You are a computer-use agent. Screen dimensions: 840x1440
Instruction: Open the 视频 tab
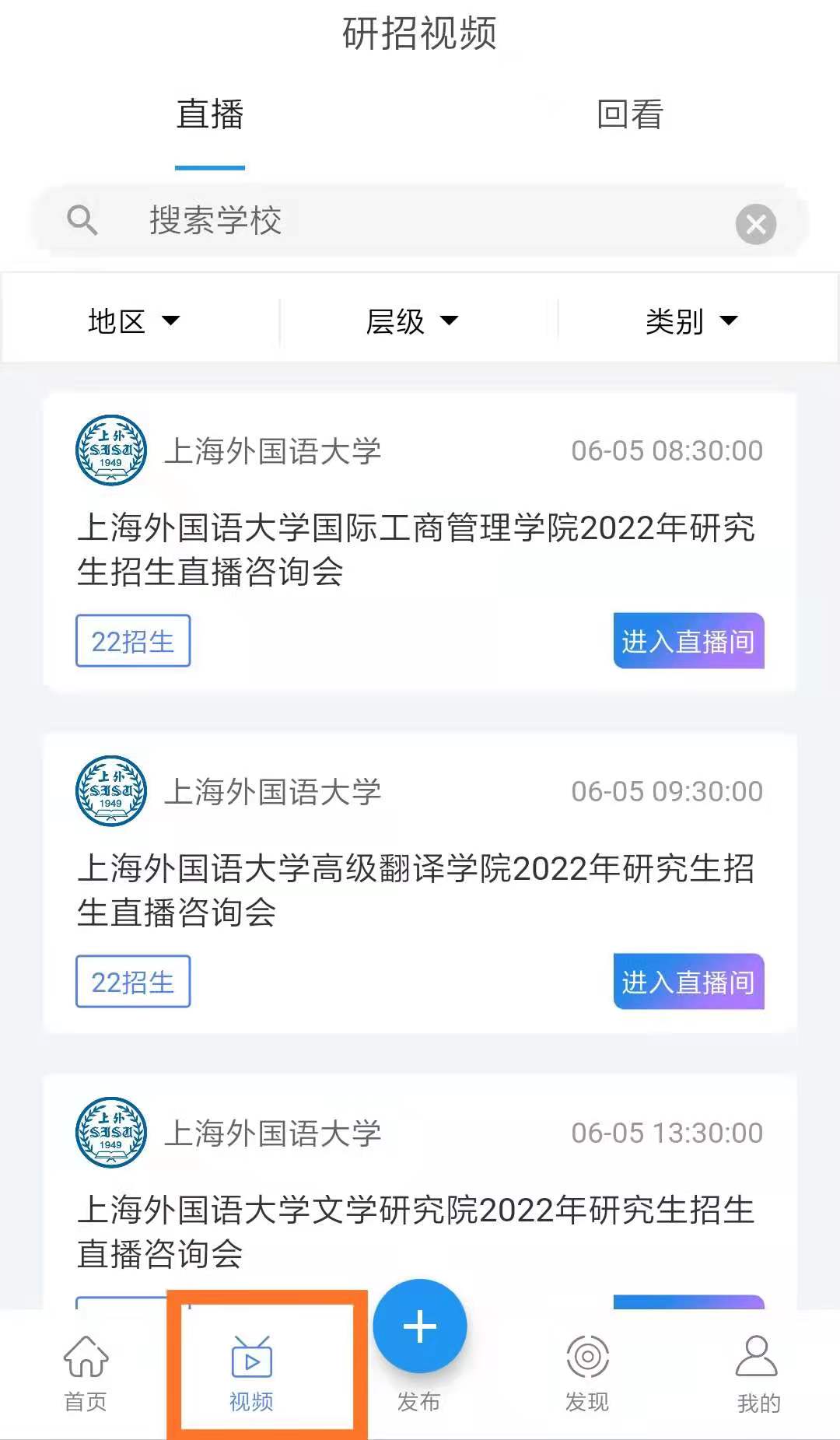251,1373
